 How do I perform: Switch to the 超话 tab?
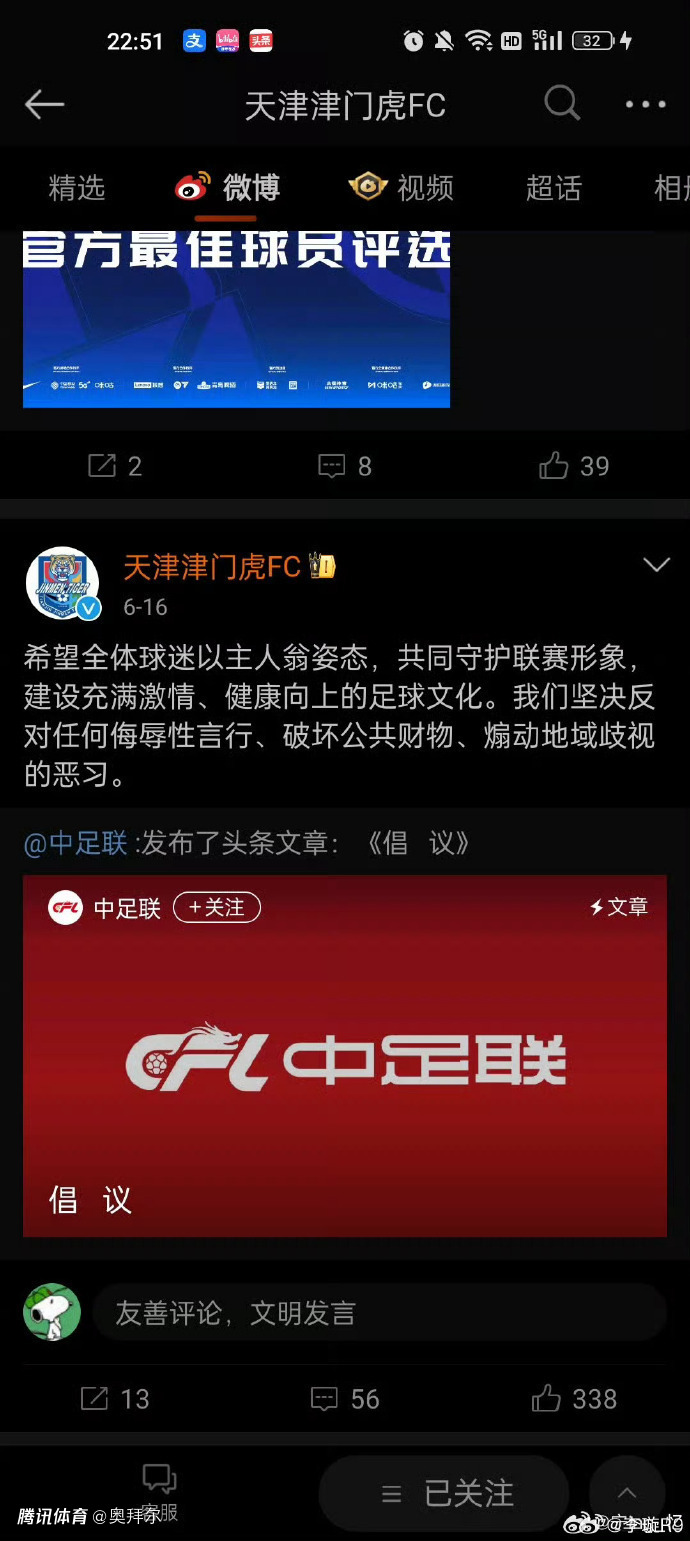(553, 188)
